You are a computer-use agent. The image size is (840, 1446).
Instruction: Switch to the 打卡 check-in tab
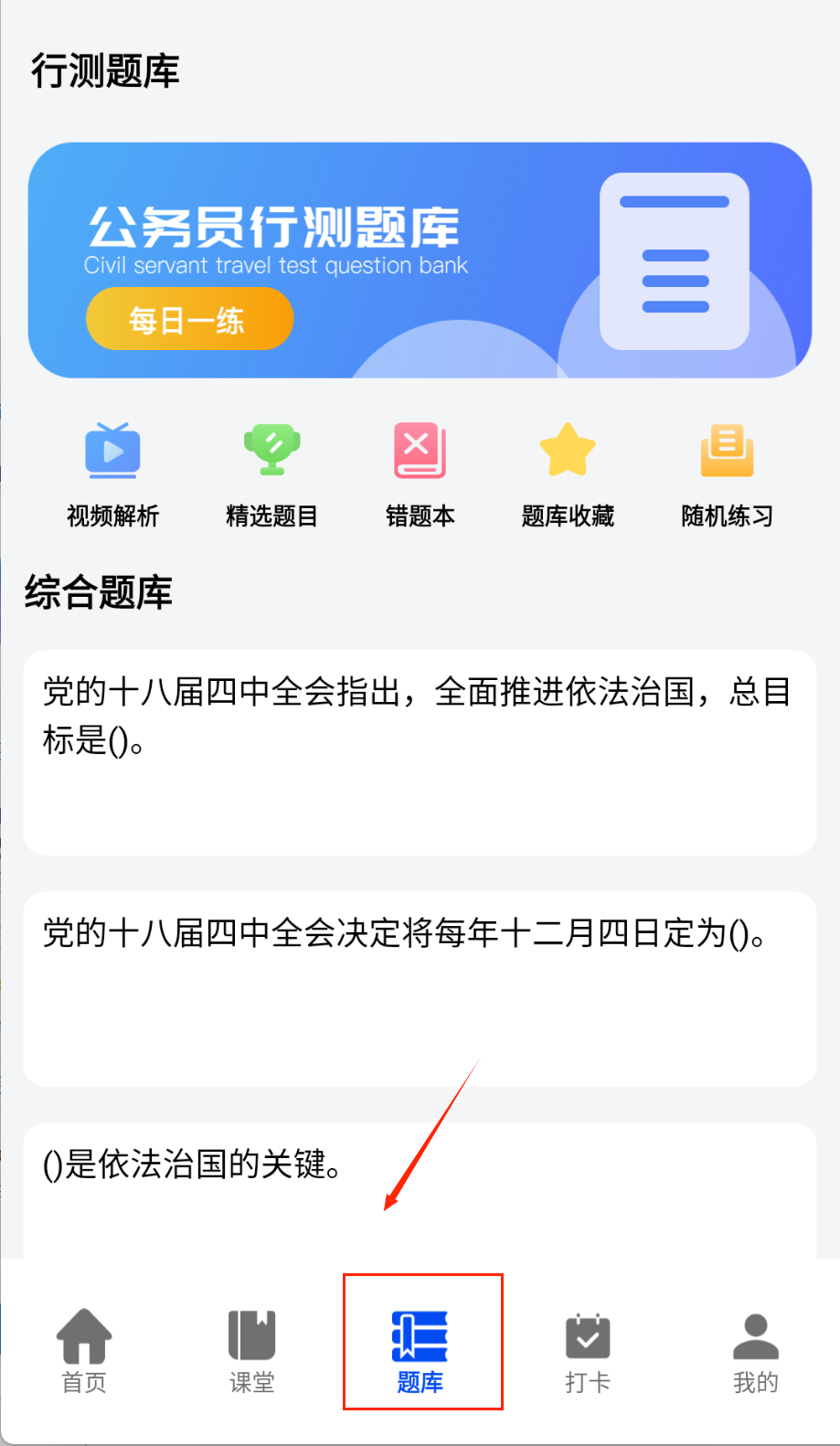(588, 1350)
